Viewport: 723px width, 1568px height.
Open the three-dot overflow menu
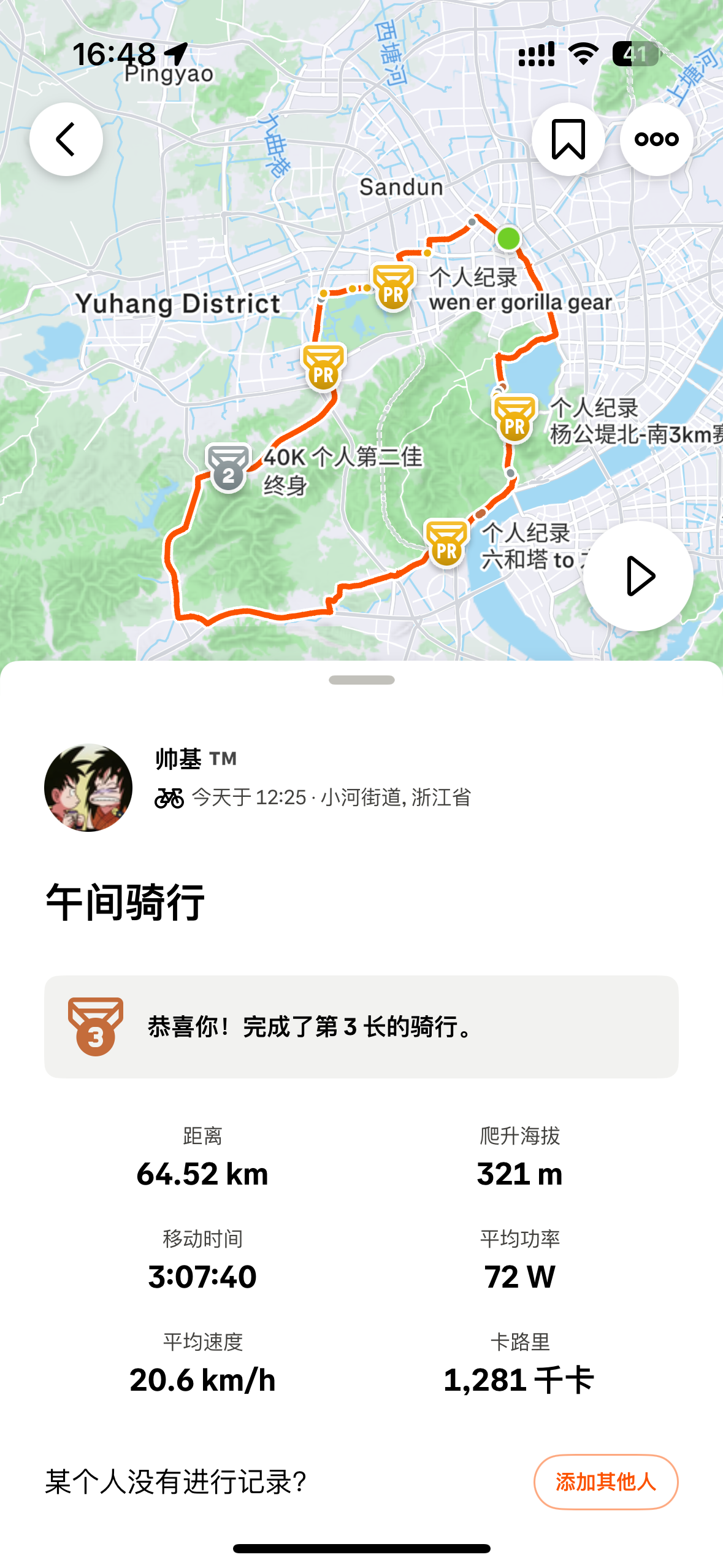[656, 139]
